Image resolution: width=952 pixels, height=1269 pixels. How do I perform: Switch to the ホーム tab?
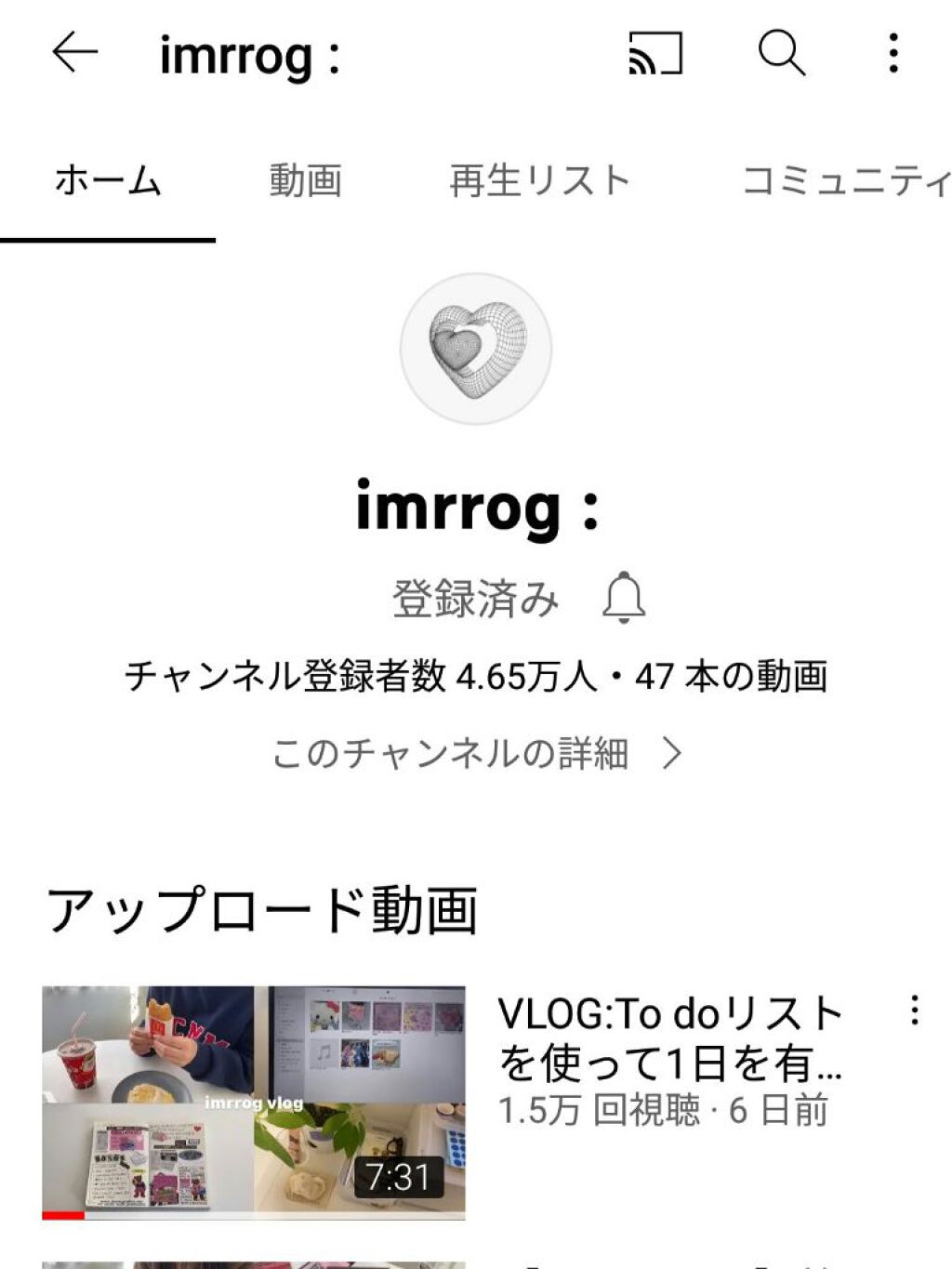[108, 180]
